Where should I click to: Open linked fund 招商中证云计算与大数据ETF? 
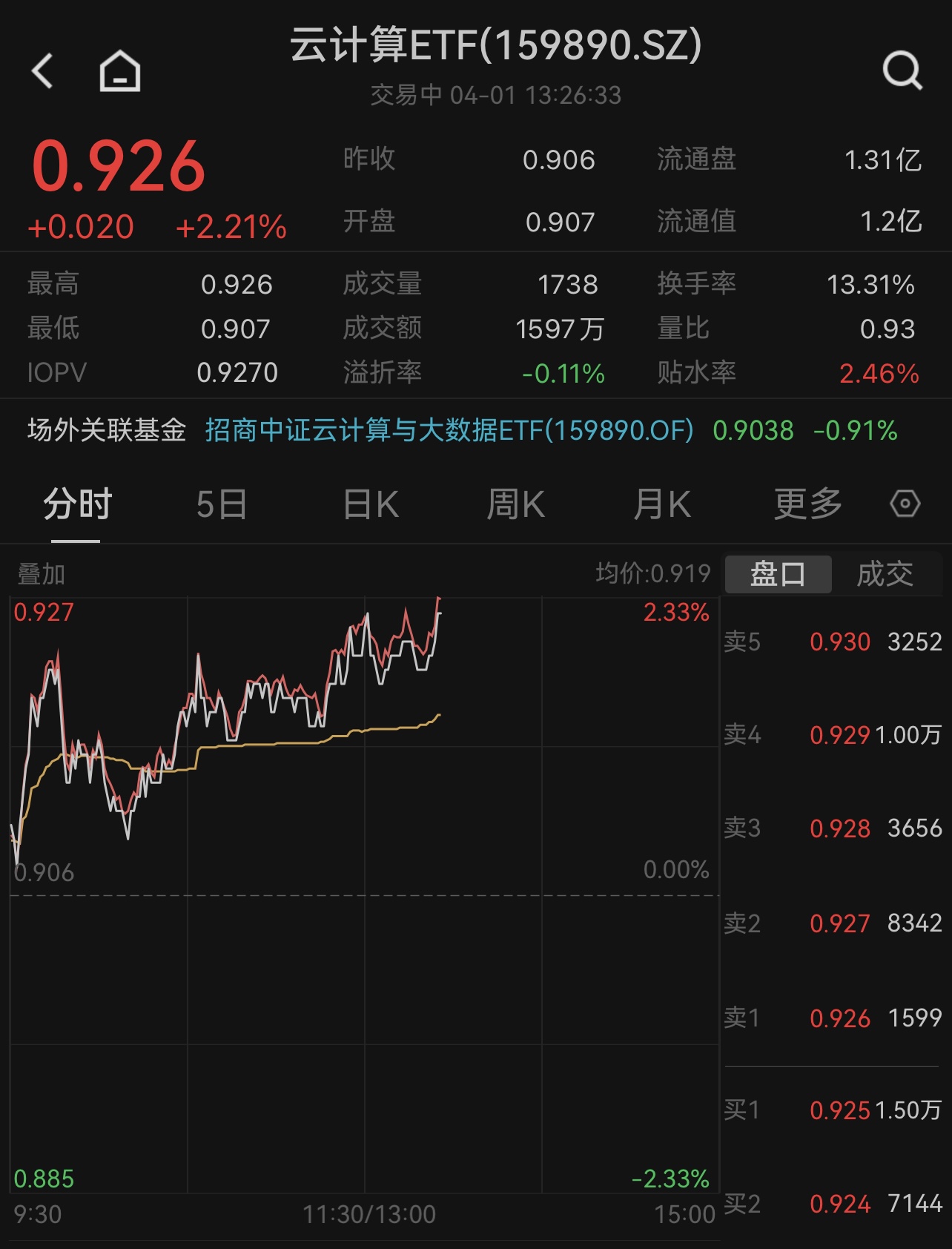coord(449,430)
